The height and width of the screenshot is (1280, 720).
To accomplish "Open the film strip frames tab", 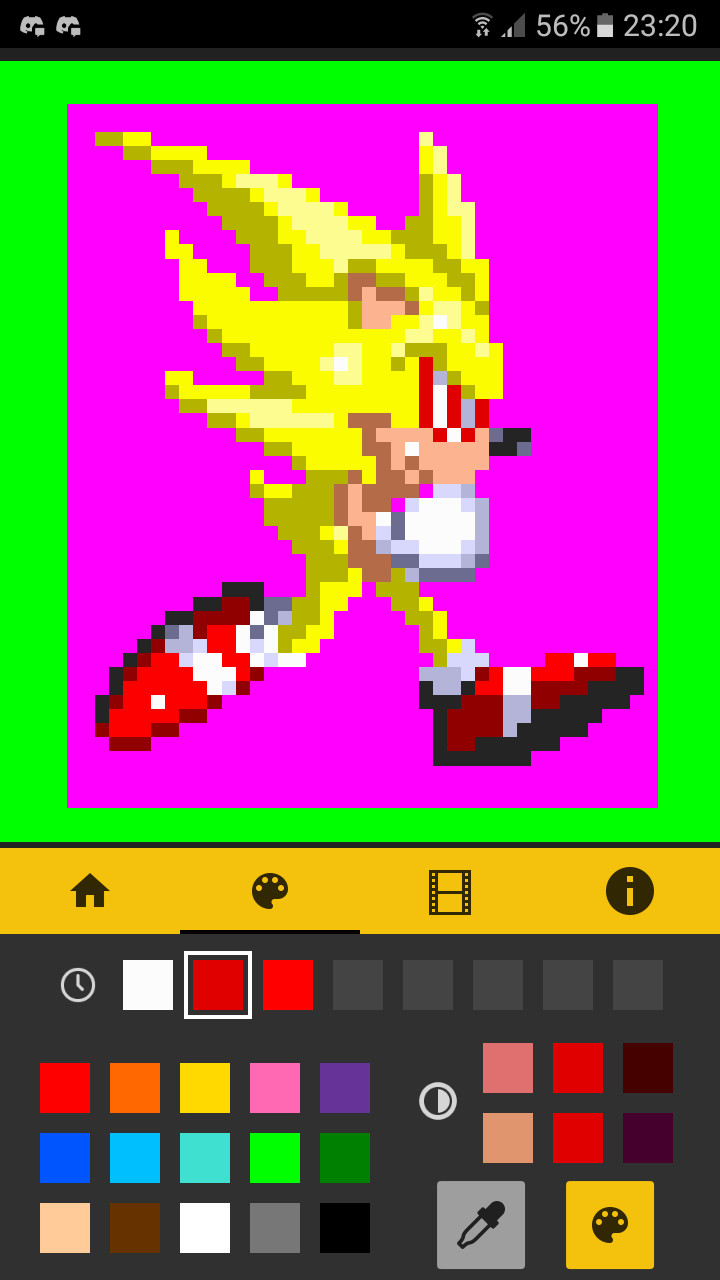I will [450, 891].
